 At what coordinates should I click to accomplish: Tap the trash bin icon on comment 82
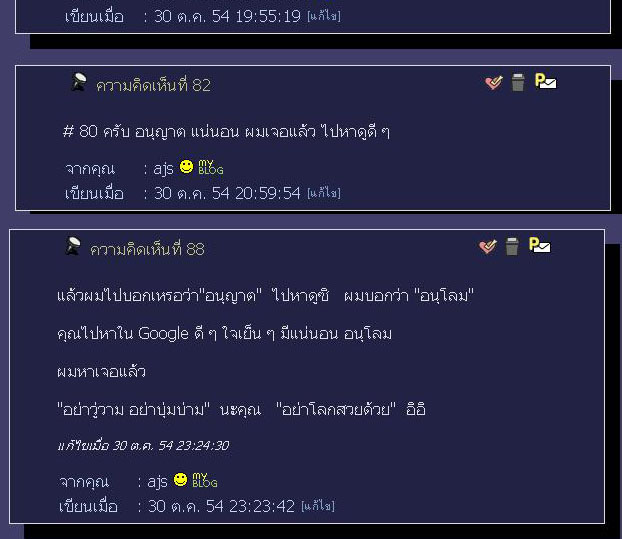pos(517,83)
